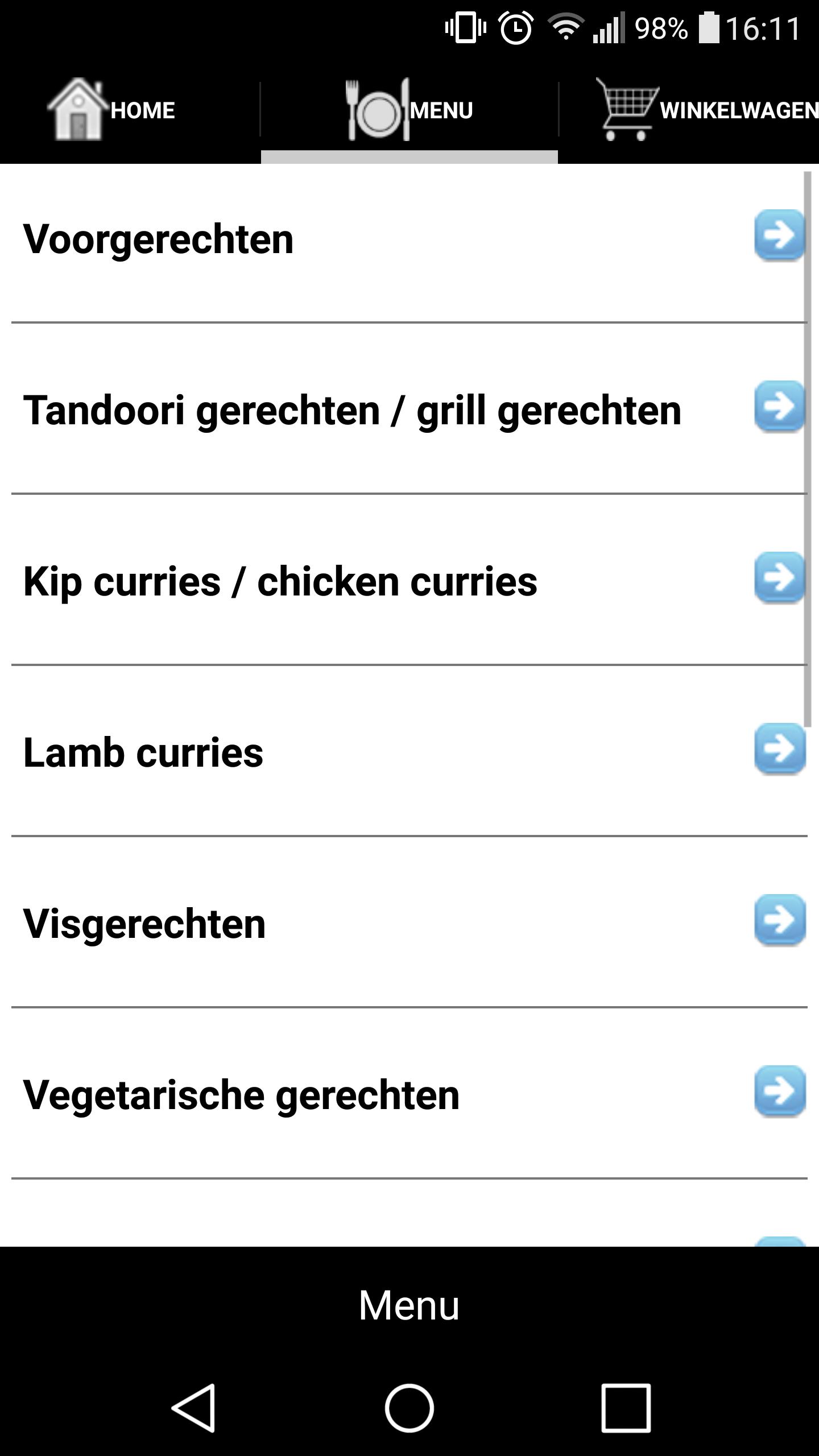Open the WINKELWAGEN tab
This screenshot has width=819, height=1456.
711,110
